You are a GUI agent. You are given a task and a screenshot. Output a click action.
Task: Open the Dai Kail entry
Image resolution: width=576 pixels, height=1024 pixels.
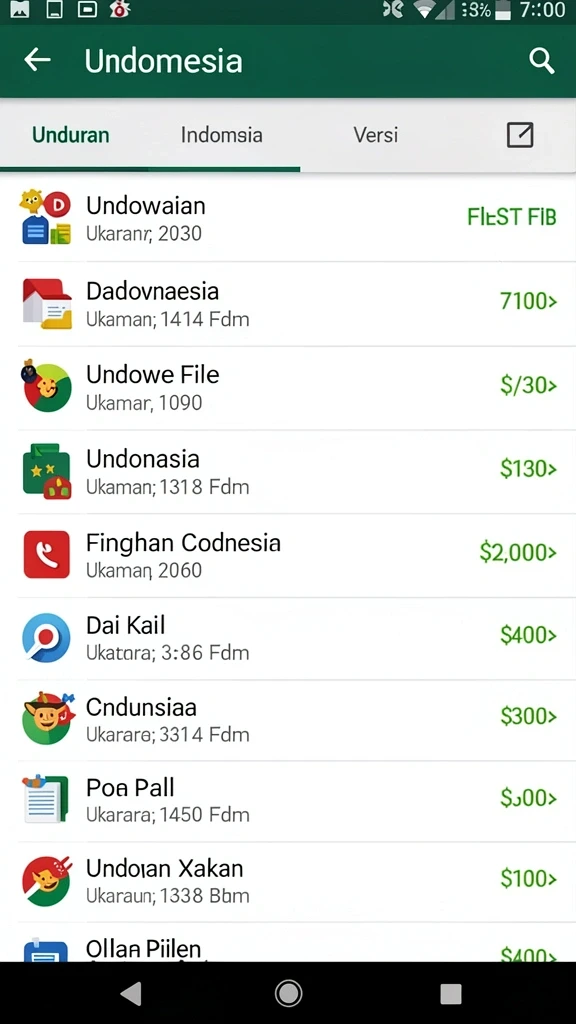tap(288, 637)
